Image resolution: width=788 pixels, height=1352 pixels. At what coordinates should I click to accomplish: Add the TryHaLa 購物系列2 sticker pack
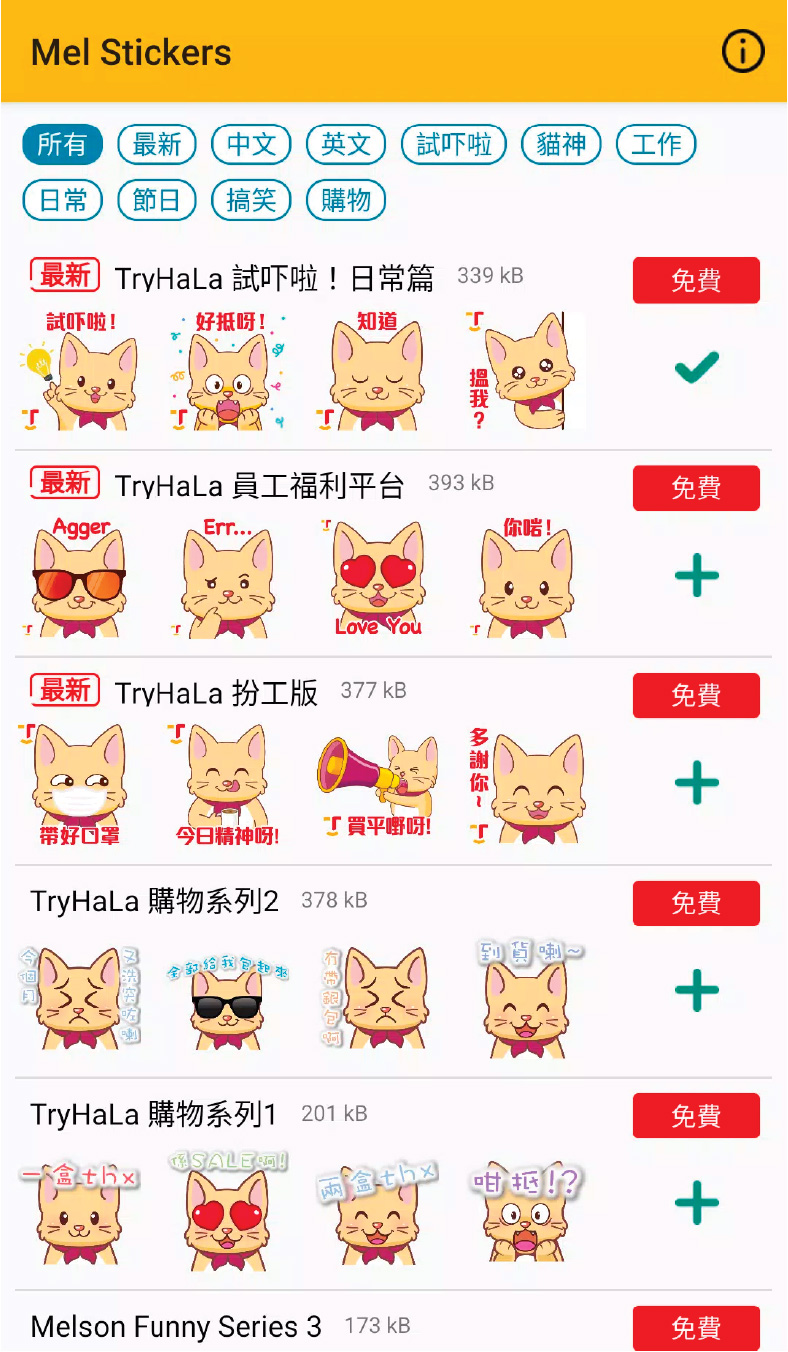coord(697,990)
